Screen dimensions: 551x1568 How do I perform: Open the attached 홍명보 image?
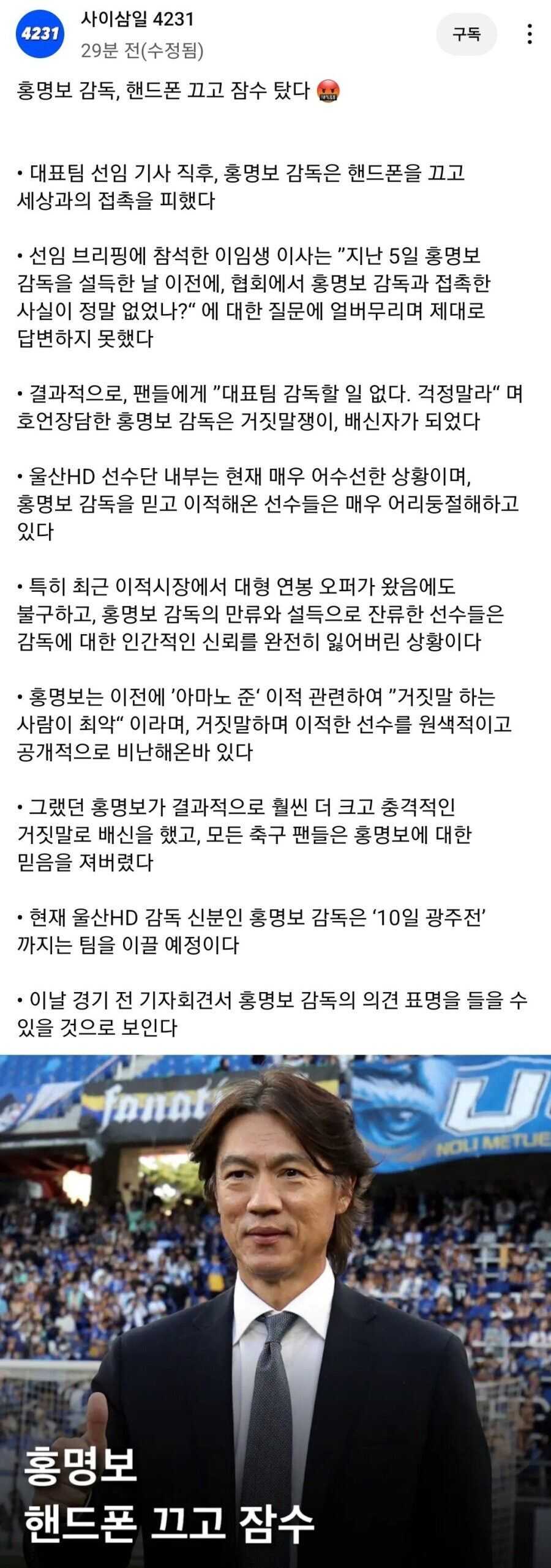pos(275,1310)
